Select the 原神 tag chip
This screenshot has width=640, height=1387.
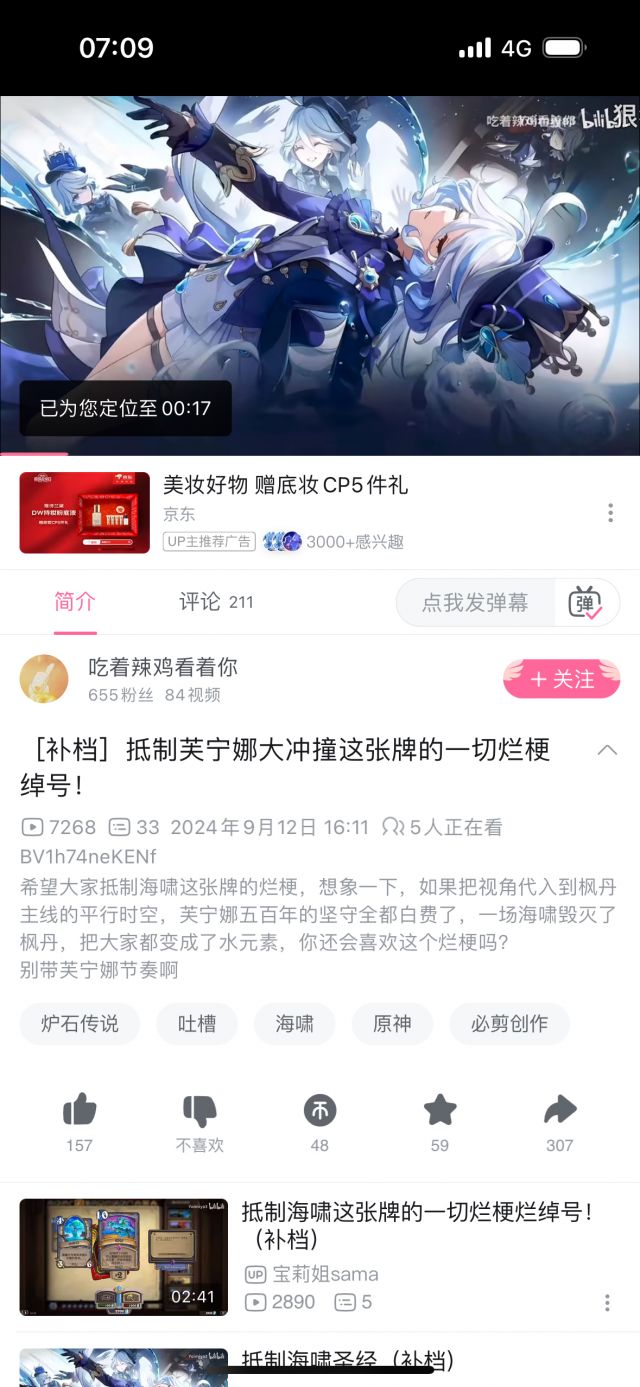point(392,1024)
